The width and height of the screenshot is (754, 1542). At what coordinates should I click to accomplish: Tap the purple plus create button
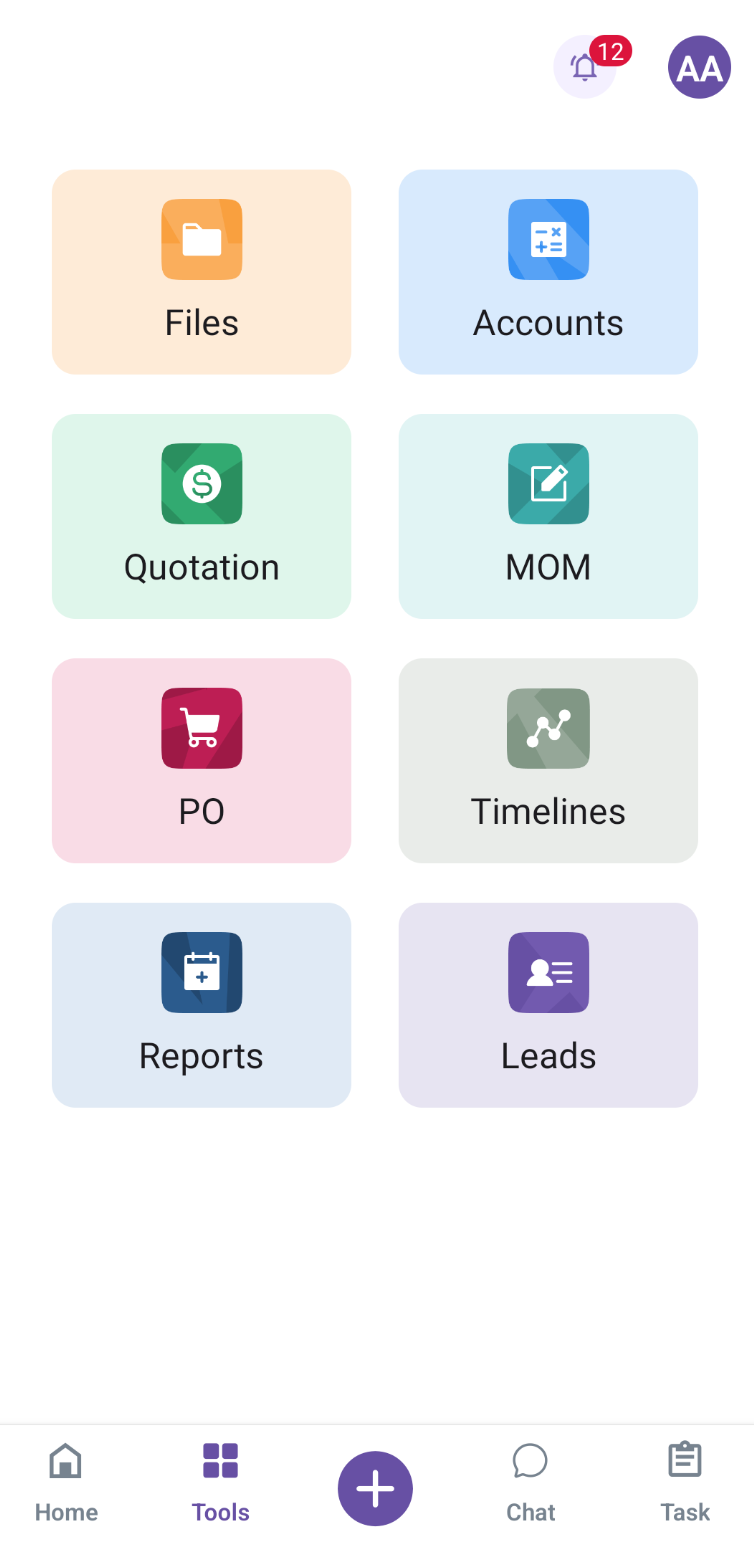(375, 1488)
